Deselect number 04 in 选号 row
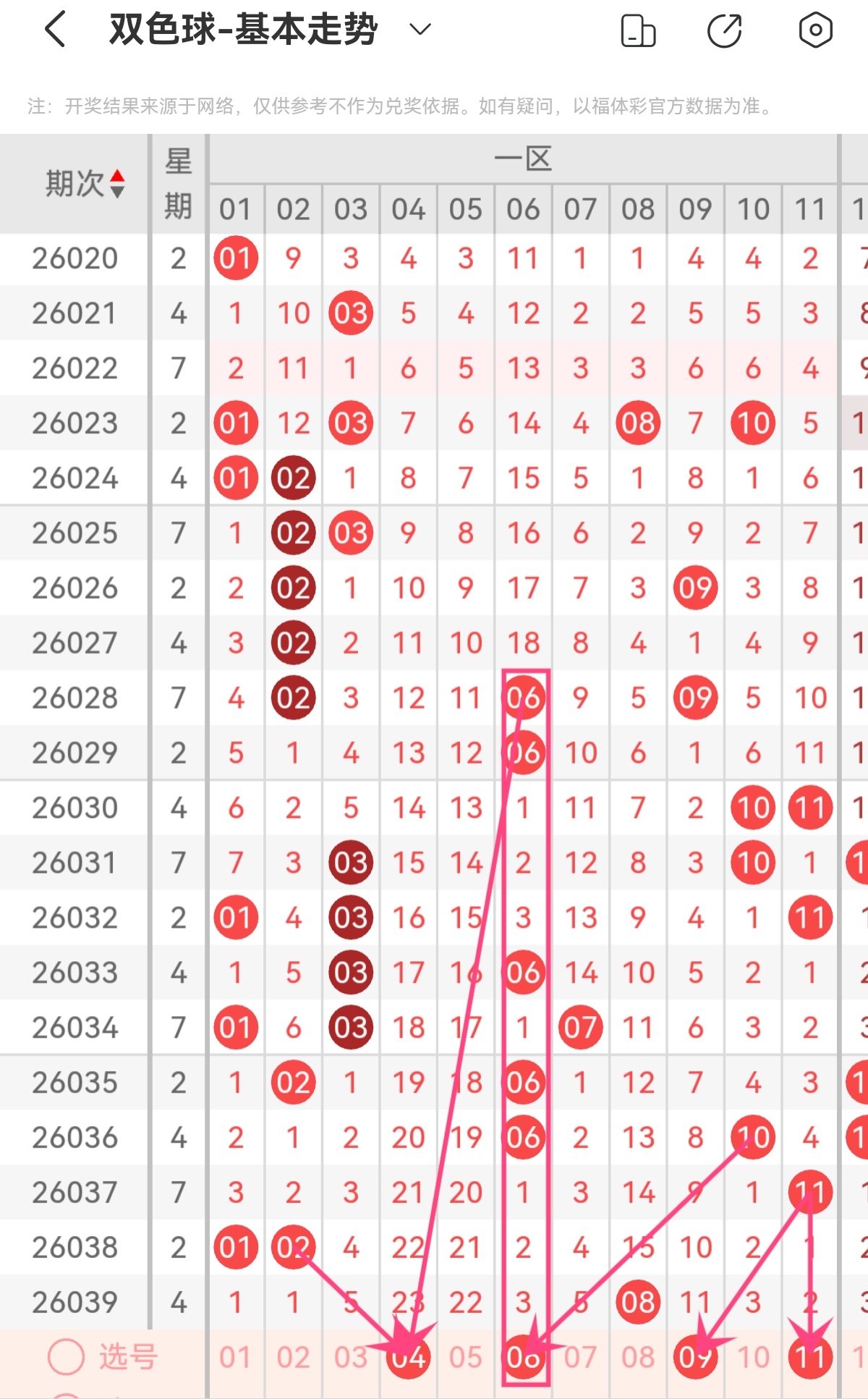Image resolution: width=868 pixels, height=1399 pixels. click(409, 1358)
